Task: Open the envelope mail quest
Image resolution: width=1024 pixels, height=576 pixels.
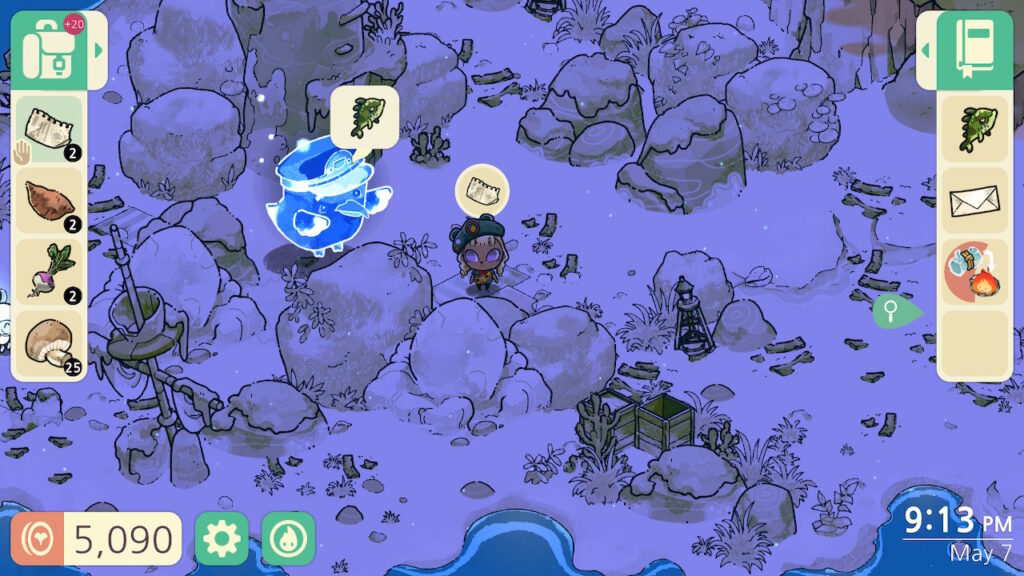Action: (974, 201)
